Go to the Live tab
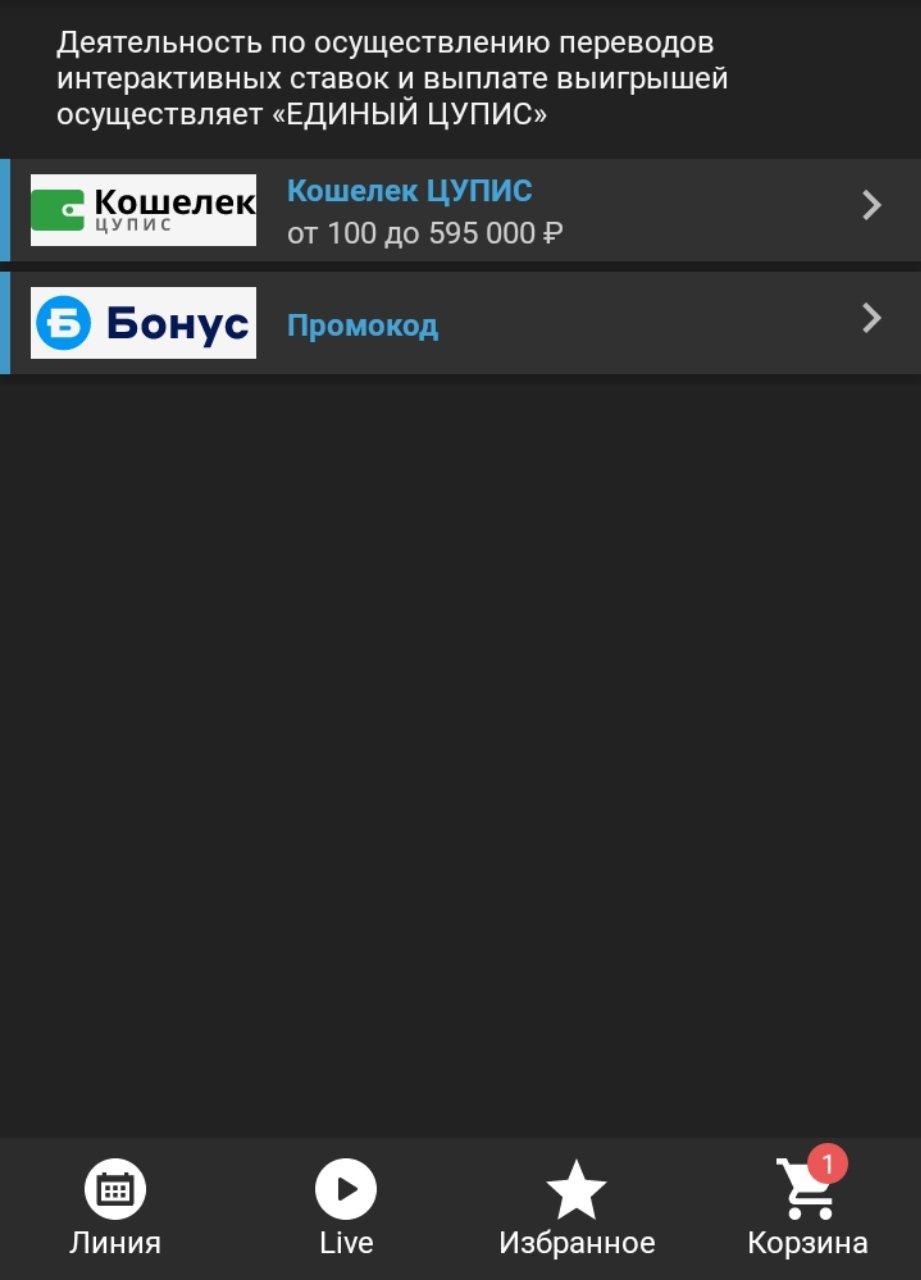 (346, 1208)
